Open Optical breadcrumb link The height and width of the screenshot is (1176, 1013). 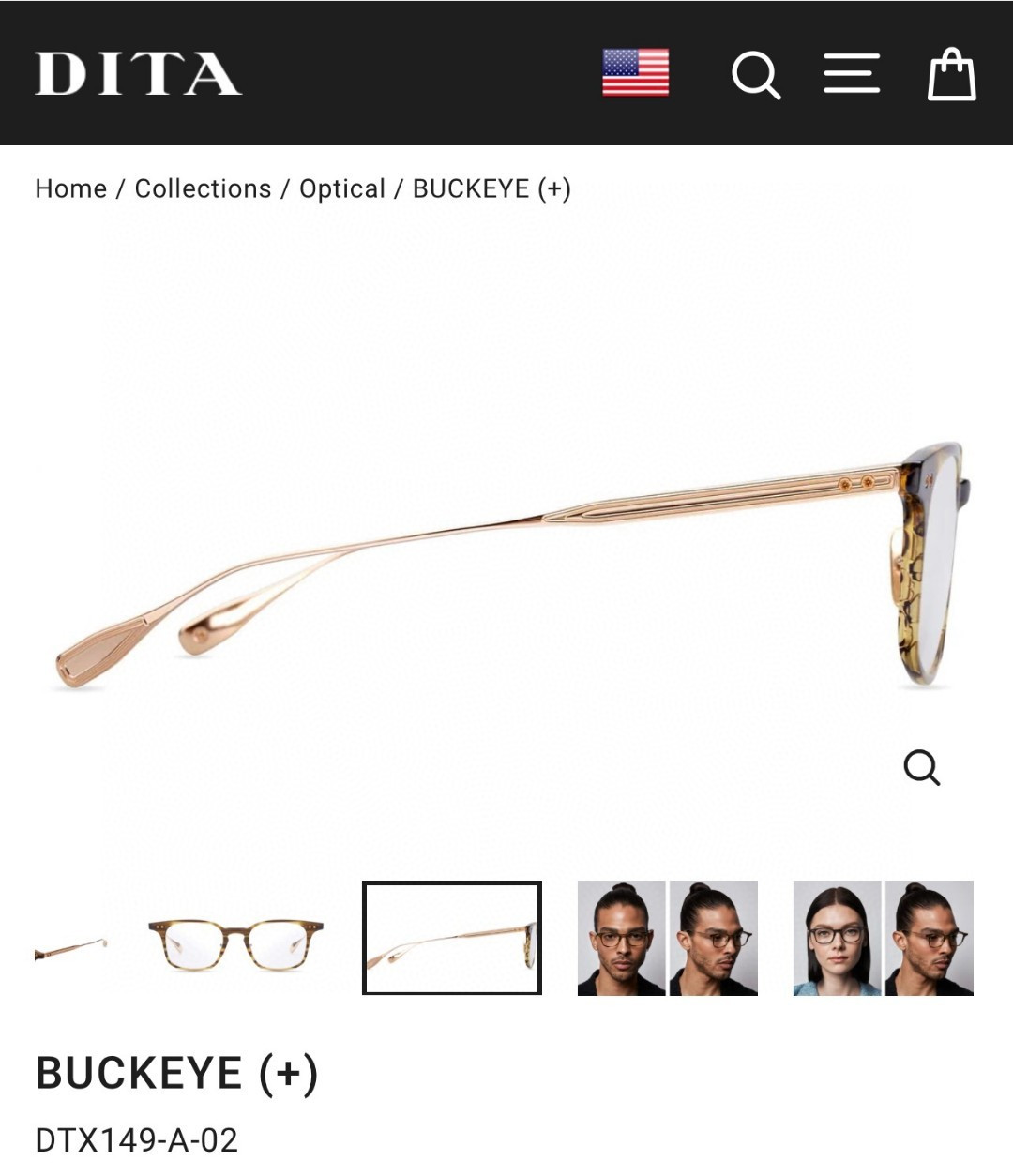pos(342,188)
